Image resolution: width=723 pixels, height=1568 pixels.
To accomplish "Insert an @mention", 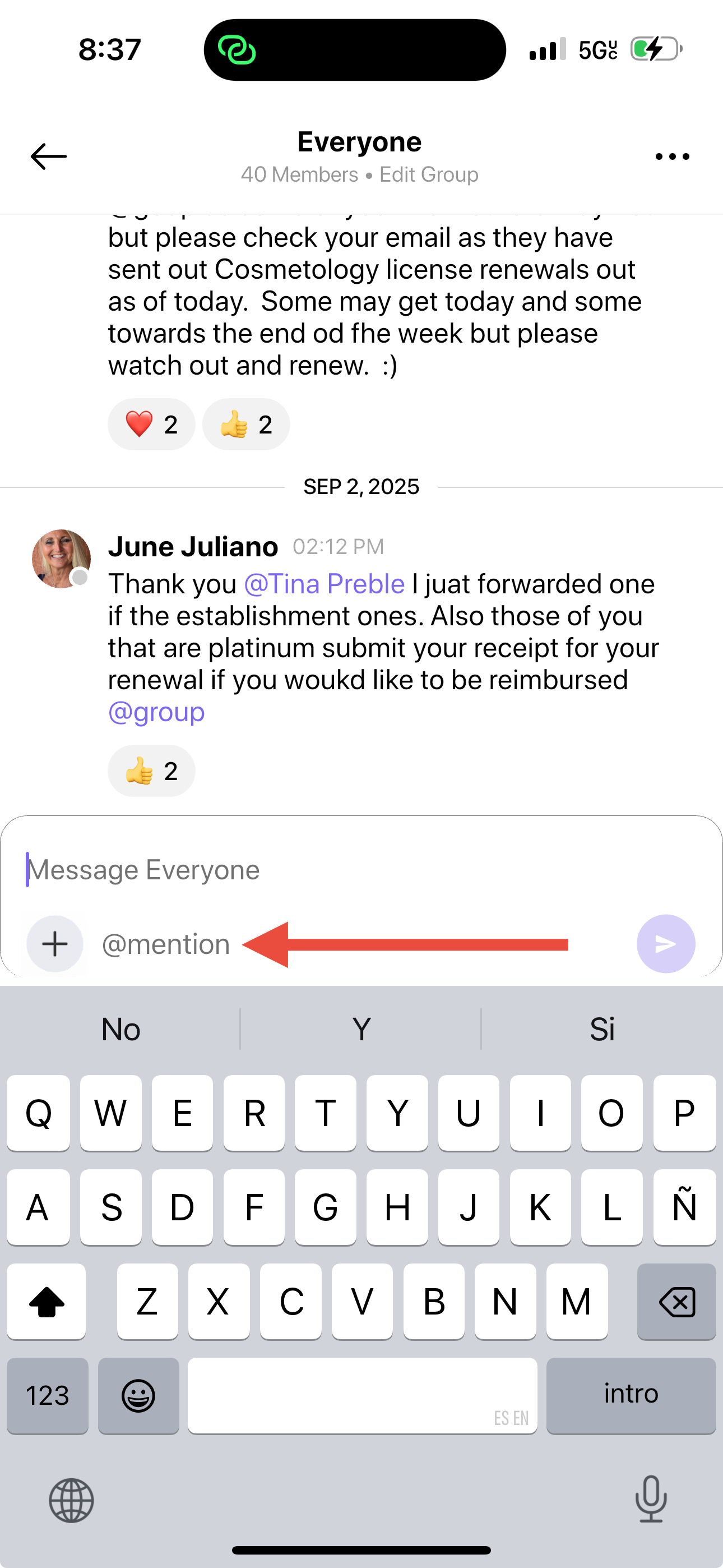I will click(x=165, y=944).
